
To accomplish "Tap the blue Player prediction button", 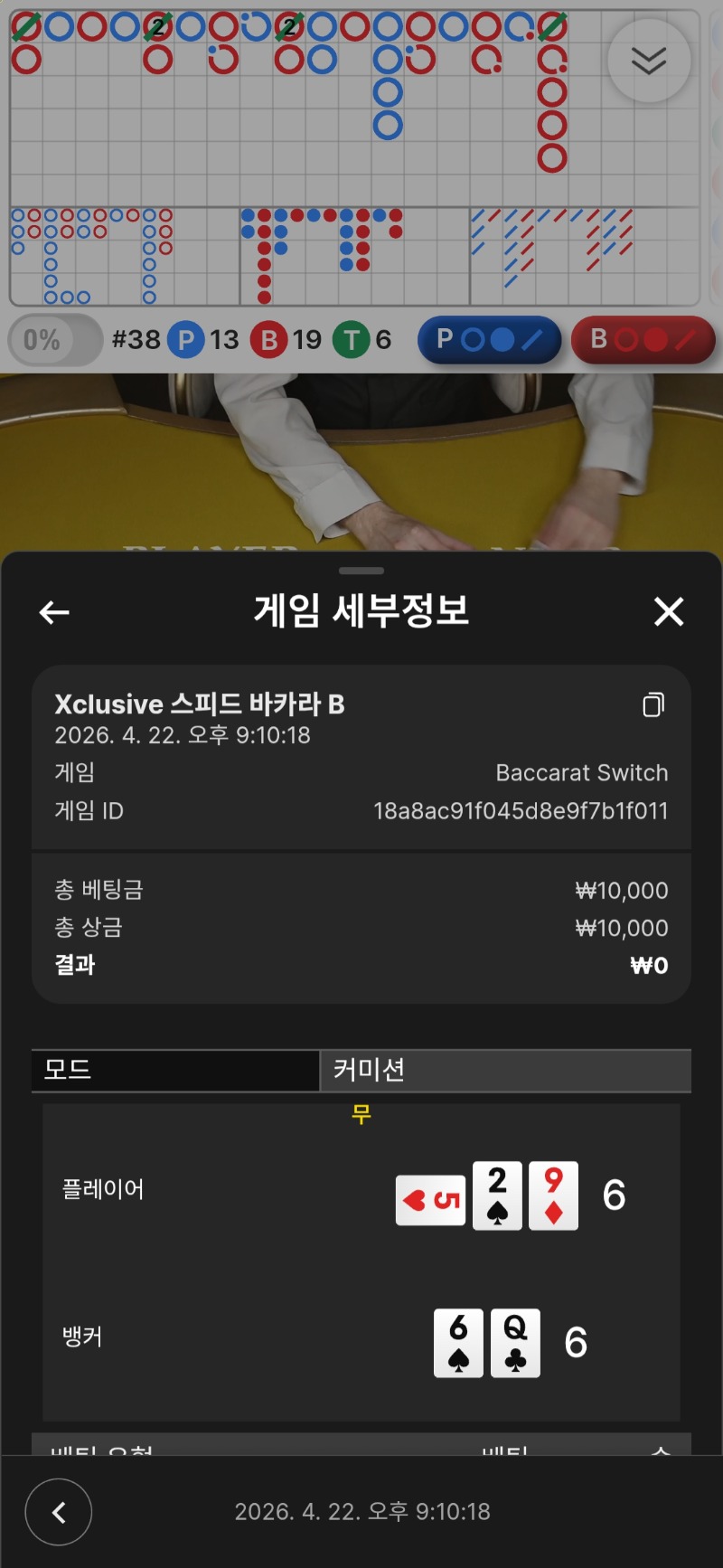I will pyautogui.click(x=489, y=340).
